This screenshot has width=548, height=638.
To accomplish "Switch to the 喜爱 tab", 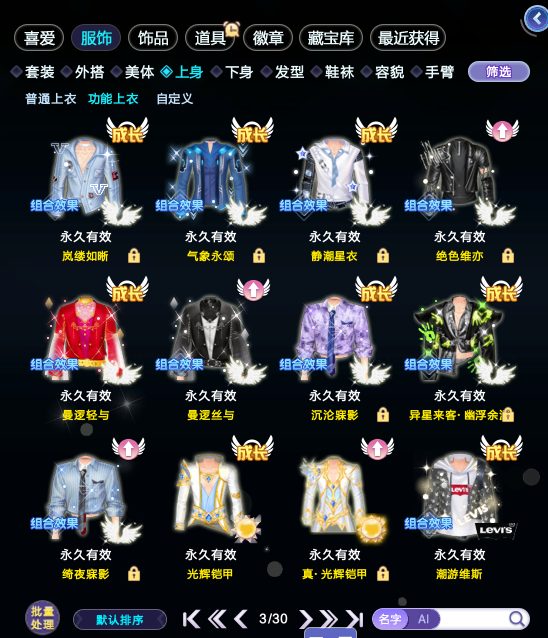I will pyautogui.click(x=39, y=38).
